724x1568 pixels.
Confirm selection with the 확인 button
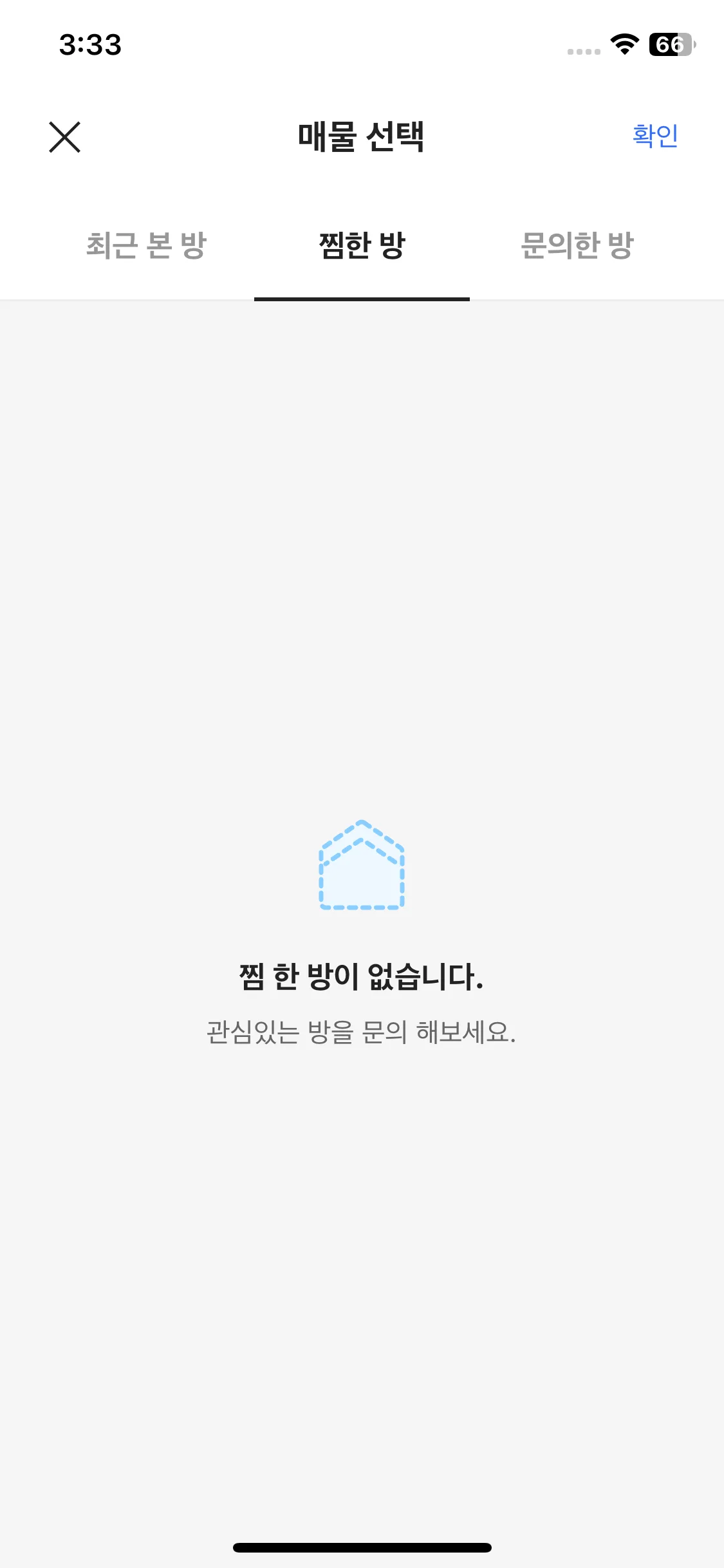point(654,135)
